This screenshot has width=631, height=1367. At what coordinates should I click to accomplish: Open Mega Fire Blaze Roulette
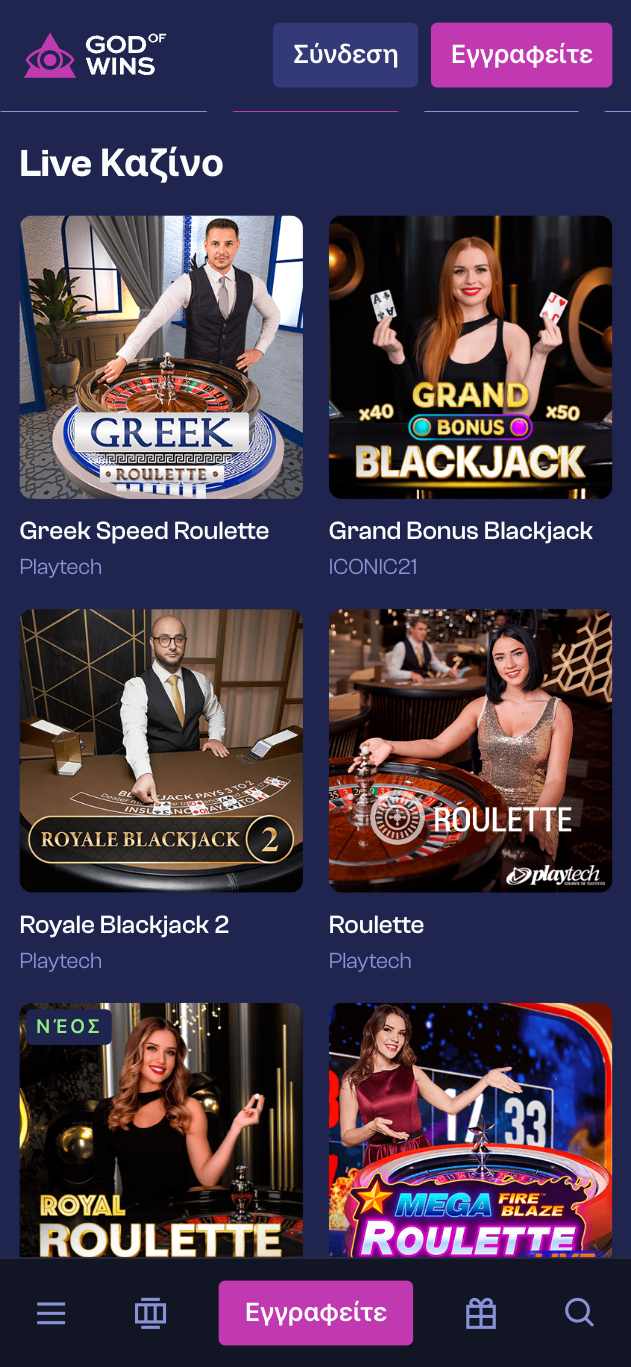470,1130
